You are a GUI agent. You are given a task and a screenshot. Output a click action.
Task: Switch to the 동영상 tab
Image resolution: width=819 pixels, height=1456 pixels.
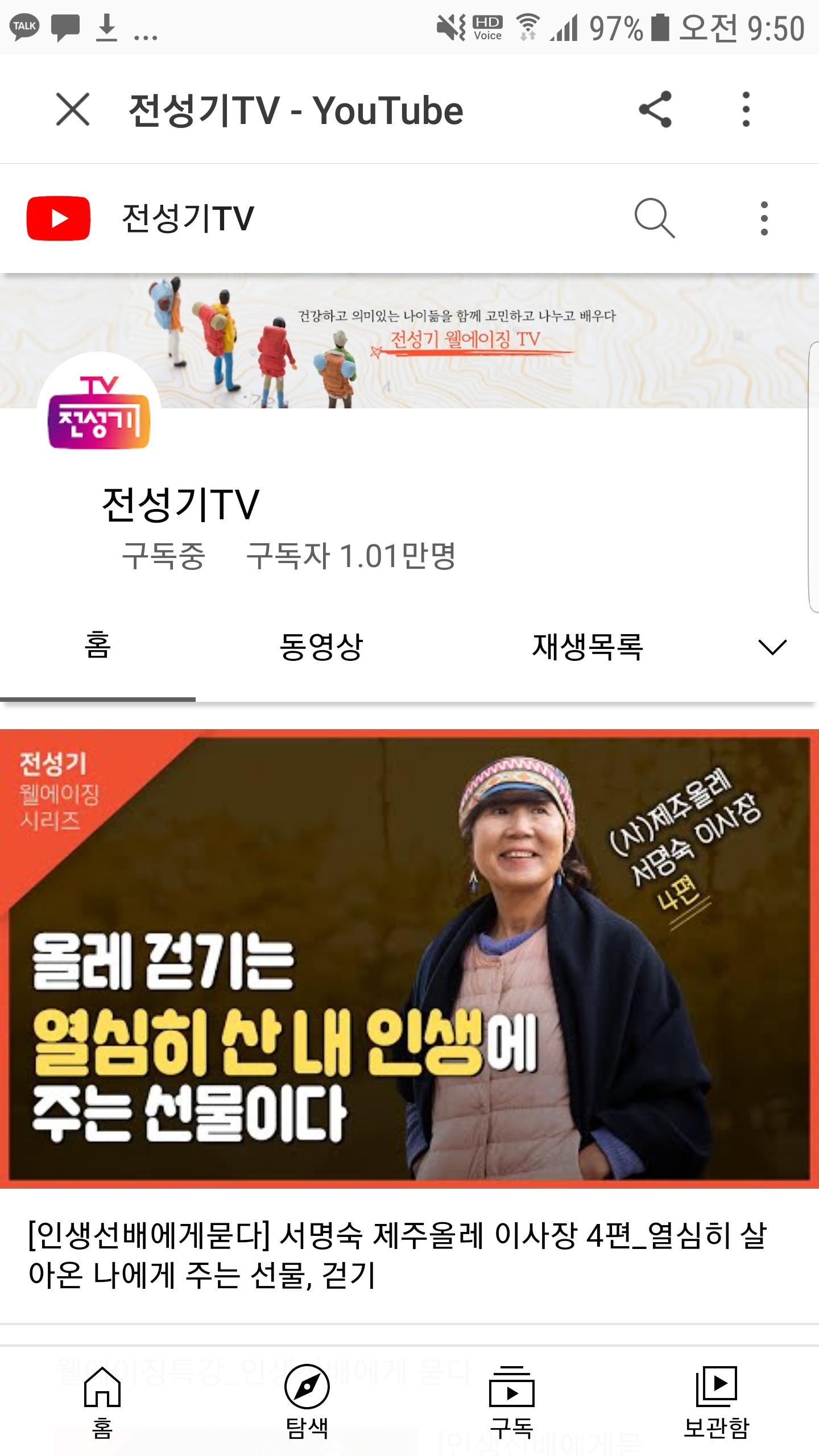pos(321,647)
